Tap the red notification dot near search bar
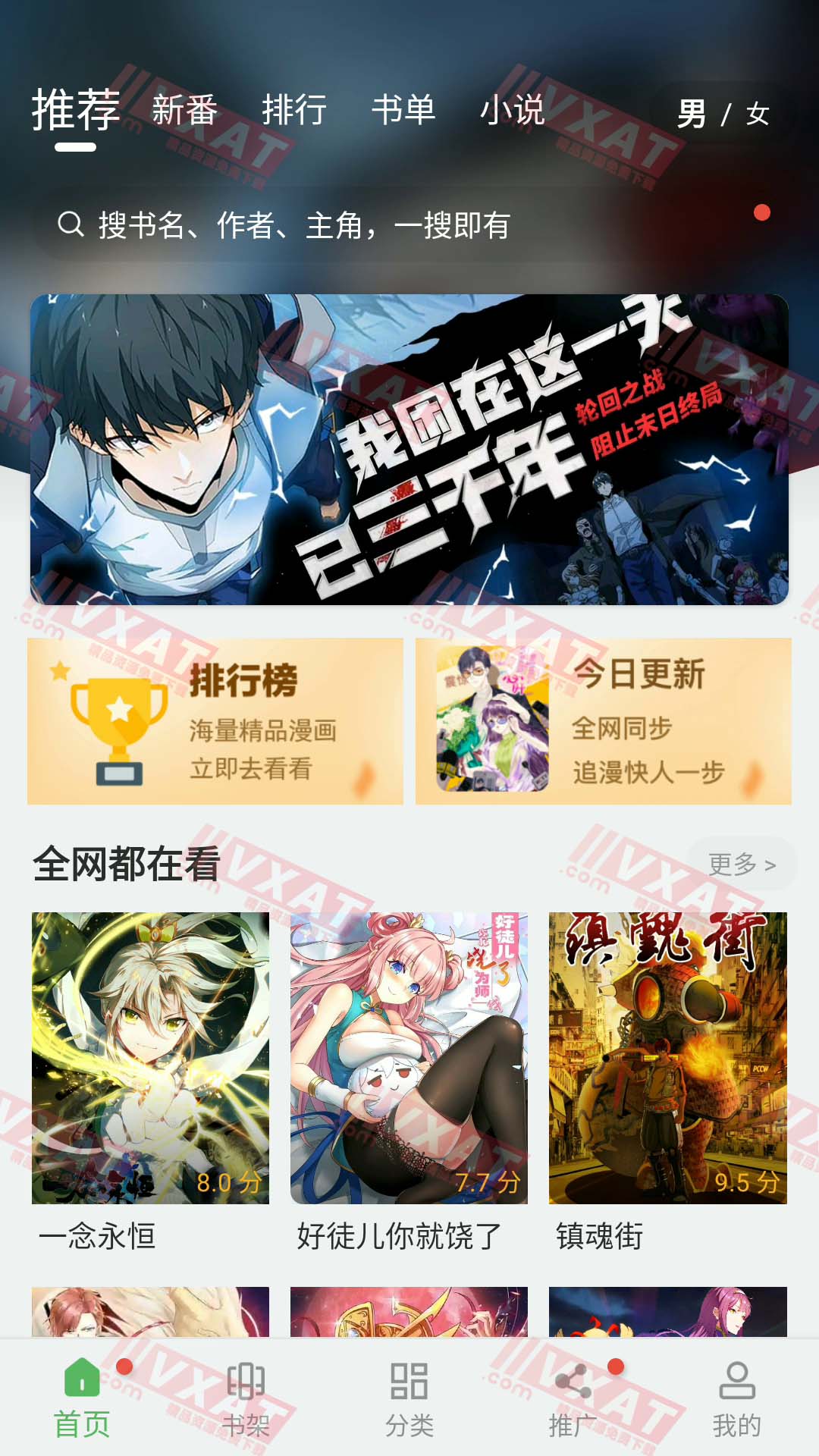Viewport: 819px width, 1456px height. pyautogui.click(x=760, y=213)
